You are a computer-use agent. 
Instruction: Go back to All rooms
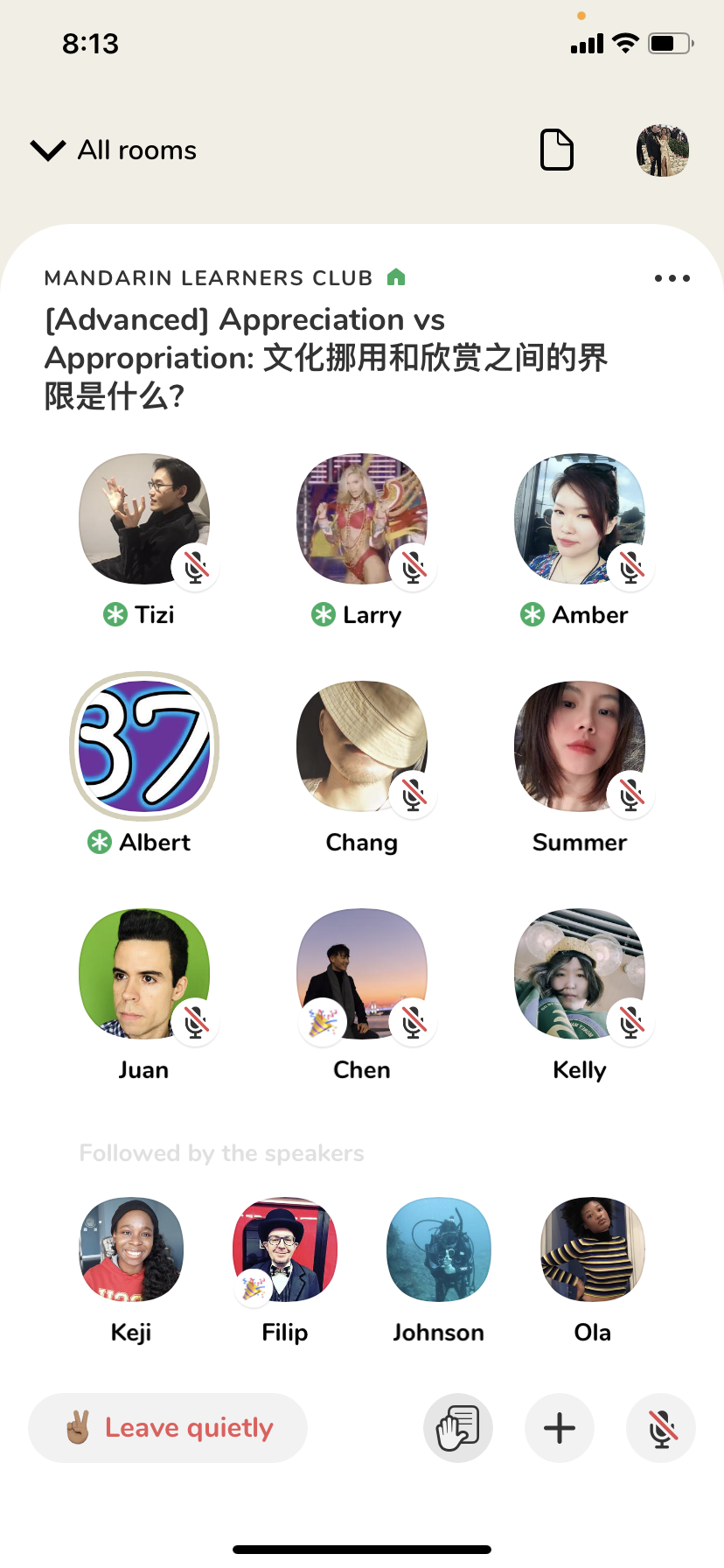click(114, 150)
